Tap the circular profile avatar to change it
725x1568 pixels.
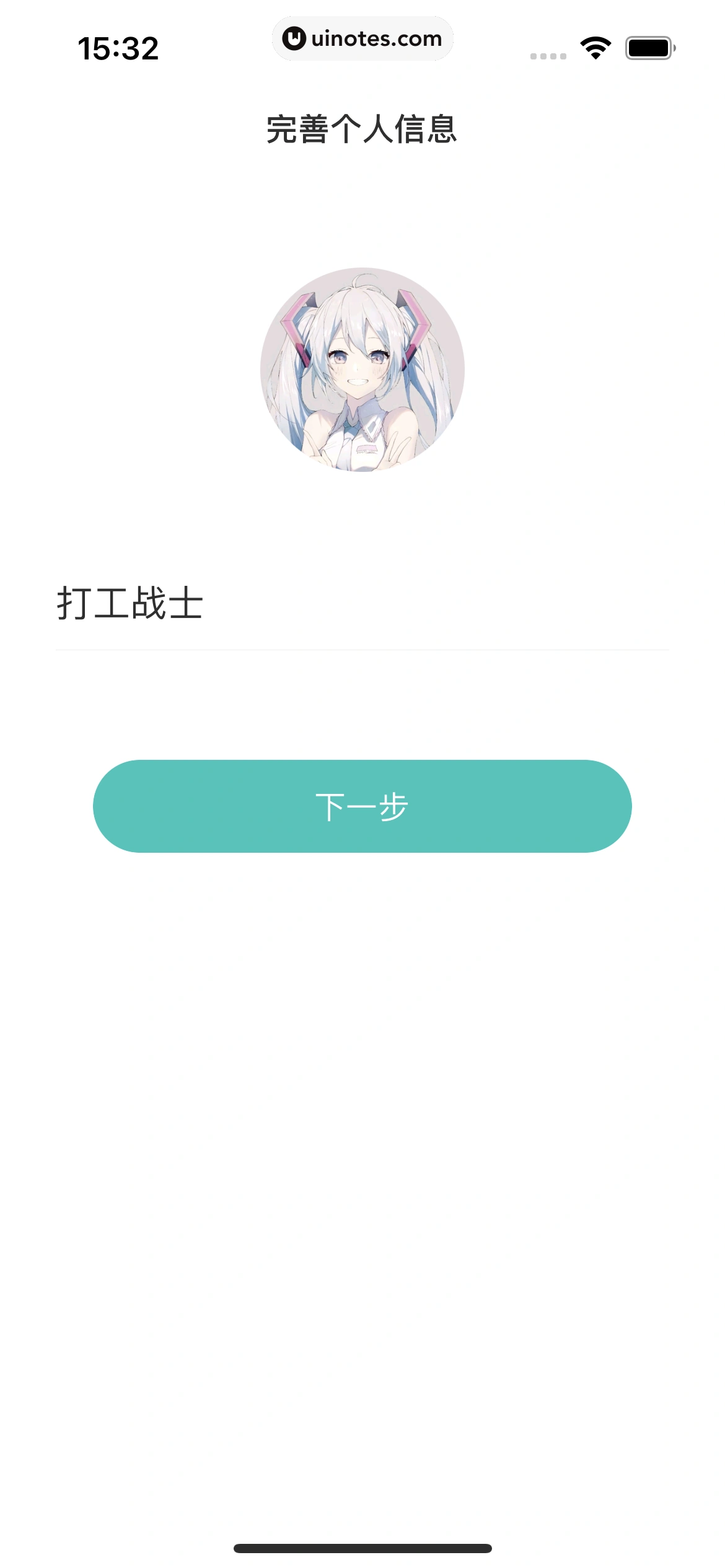(362, 372)
